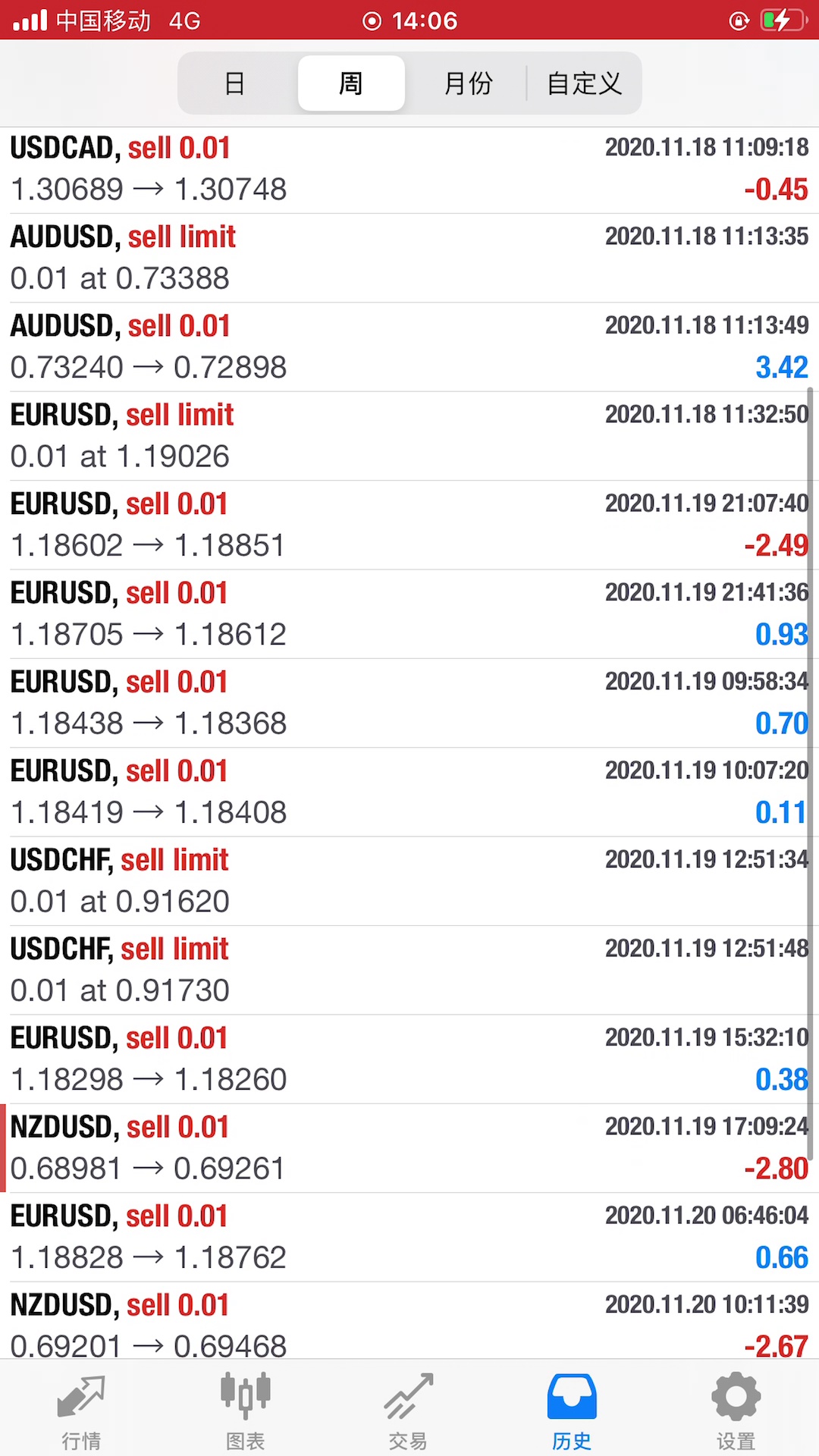The height and width of the screenshot is (1456, 819).
Task: Switch to the 日 (day) period
Action: pyautogui.click(x=235, y=83)
